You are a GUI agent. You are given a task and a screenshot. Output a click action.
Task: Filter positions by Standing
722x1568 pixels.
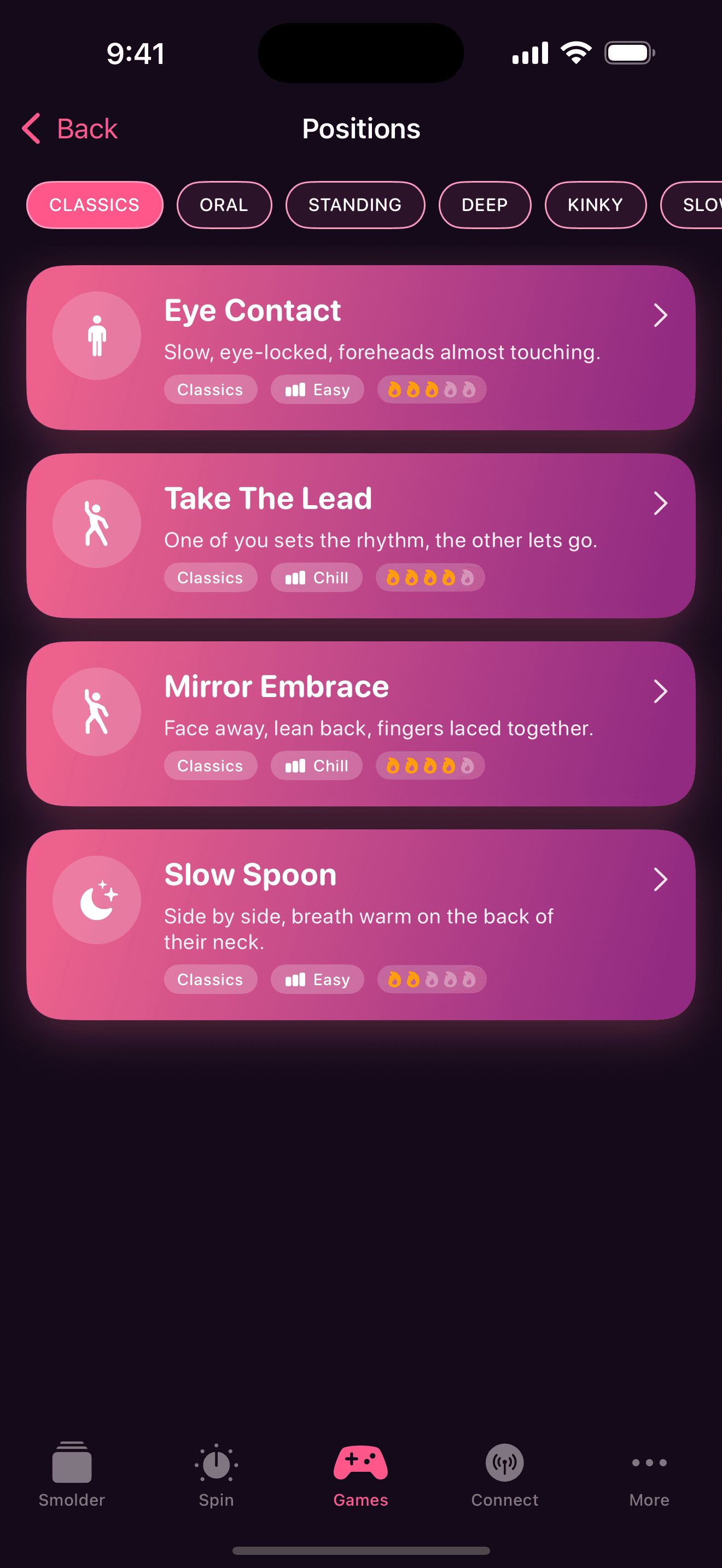(x=355, y=205)
